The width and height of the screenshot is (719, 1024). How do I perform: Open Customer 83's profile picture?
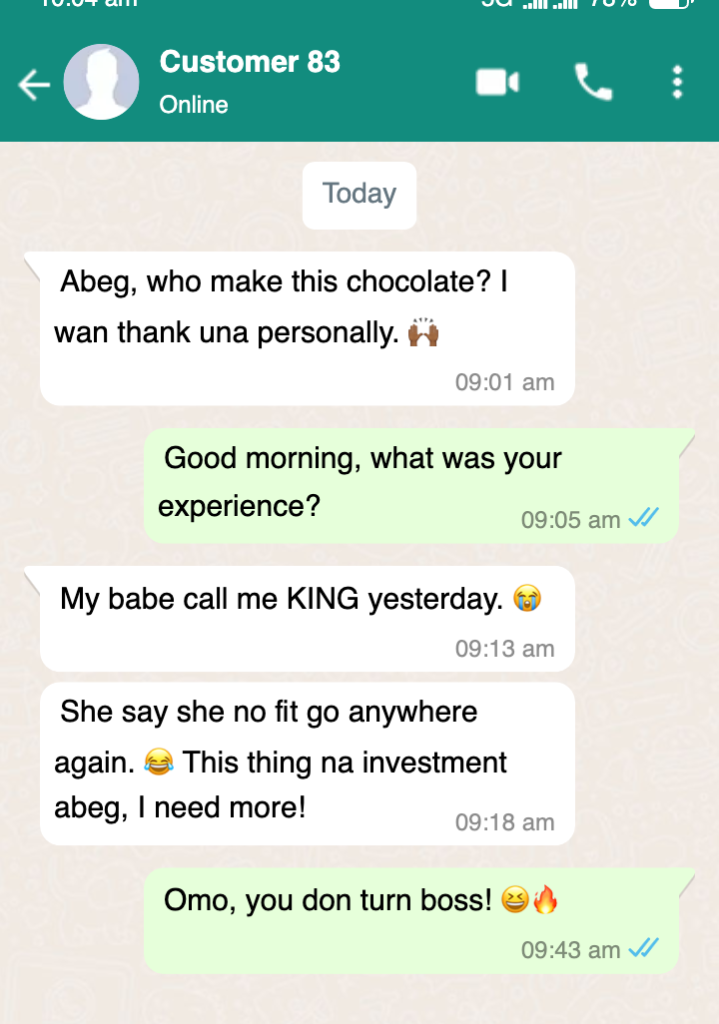pos(101,82)
